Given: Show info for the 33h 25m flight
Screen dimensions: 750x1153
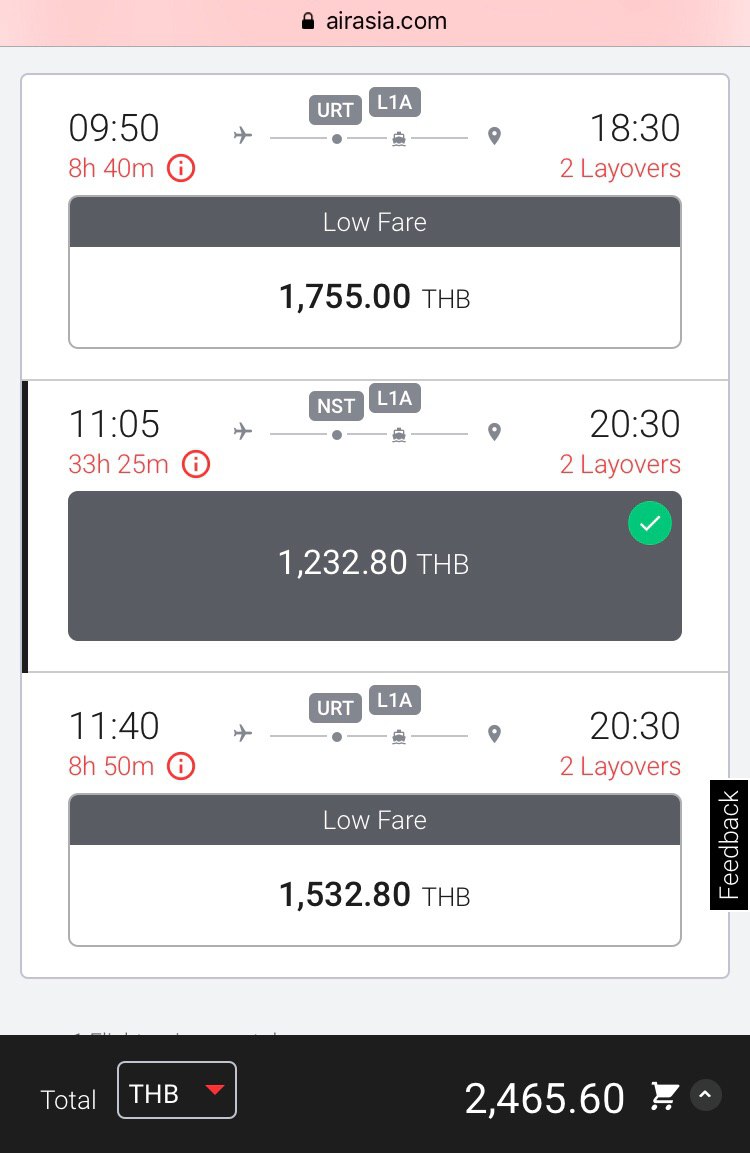Looking at the screenshot, I should click(196, 464).
